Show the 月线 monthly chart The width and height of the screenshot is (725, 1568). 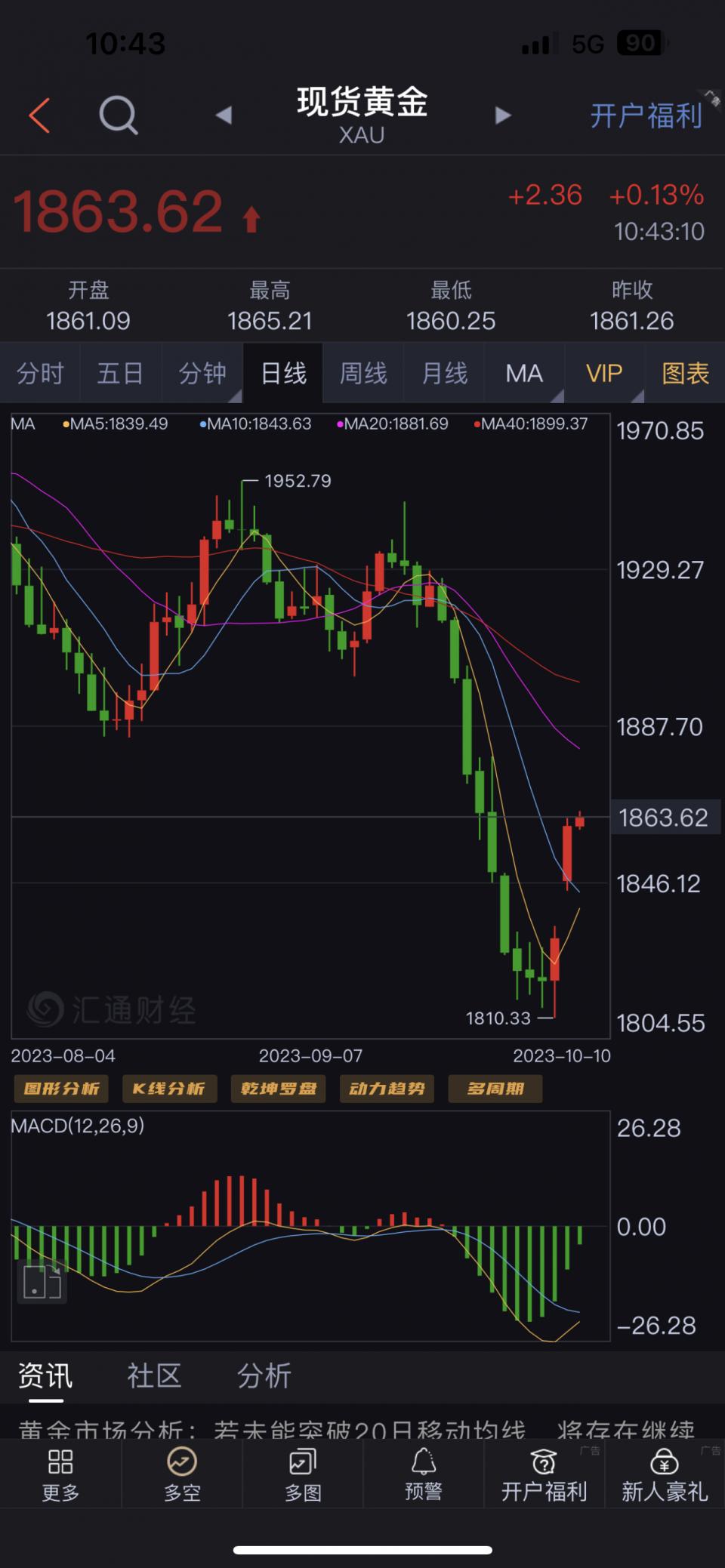tap(444, 373)
